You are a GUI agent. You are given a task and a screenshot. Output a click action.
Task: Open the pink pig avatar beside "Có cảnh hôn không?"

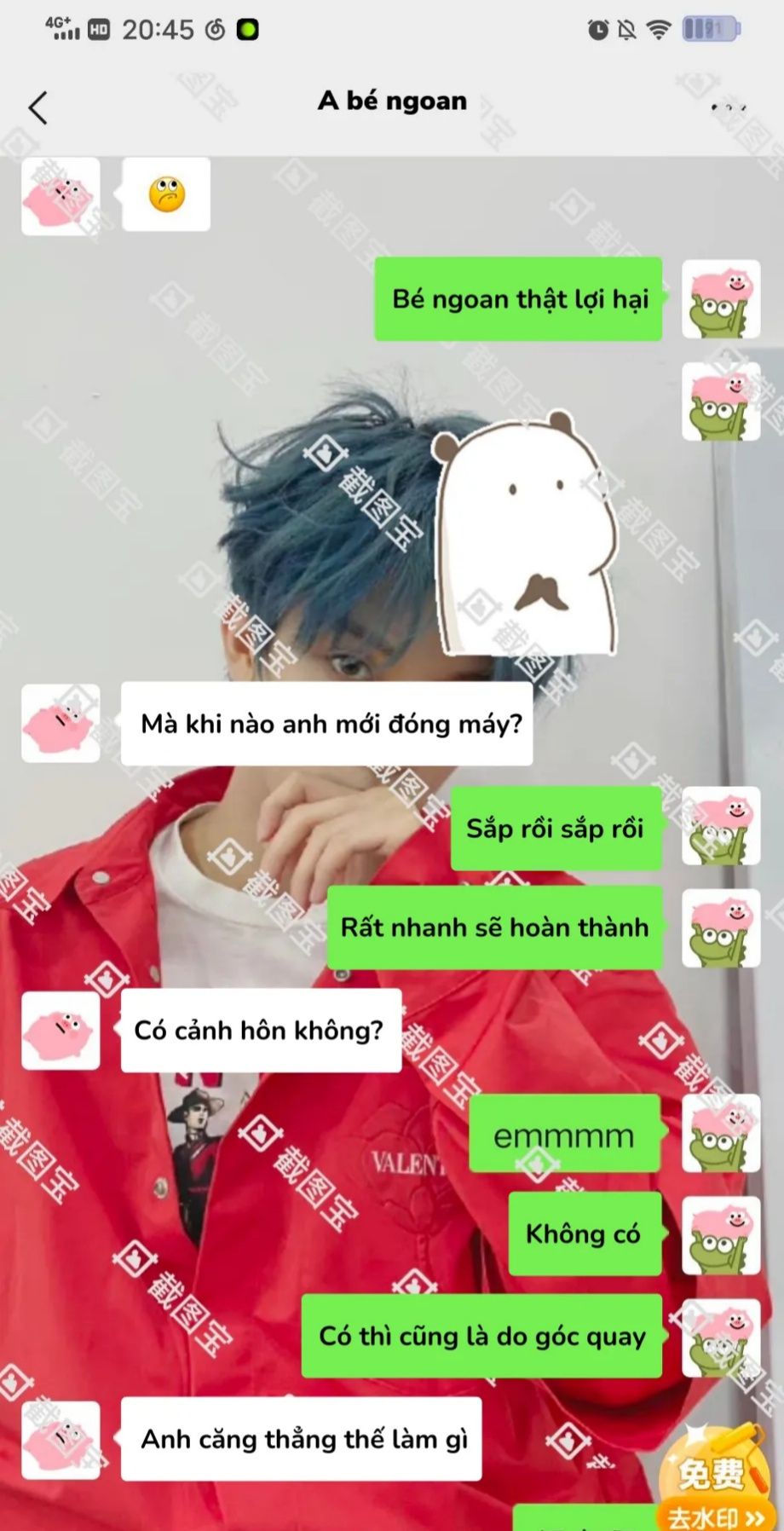pos(61,1031)
